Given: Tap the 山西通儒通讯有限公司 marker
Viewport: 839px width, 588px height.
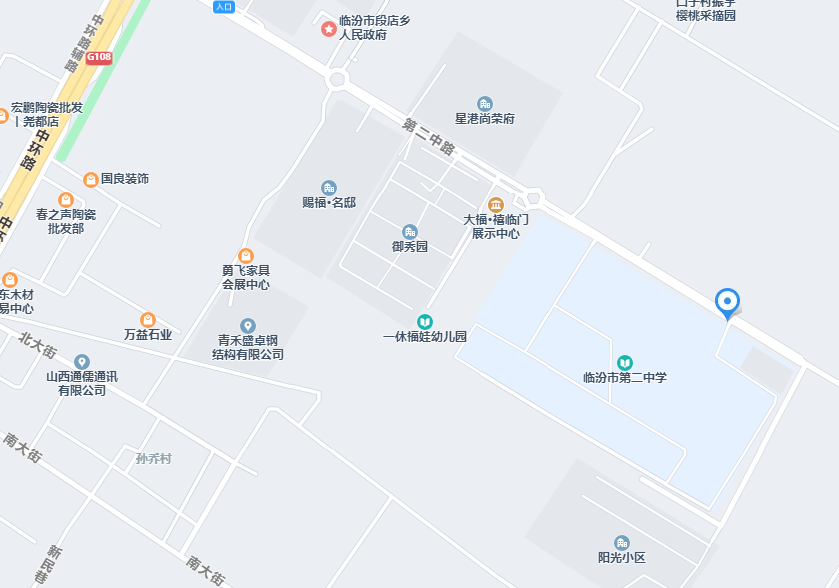Looking at the screenshot, I should (x=82, y=362).
